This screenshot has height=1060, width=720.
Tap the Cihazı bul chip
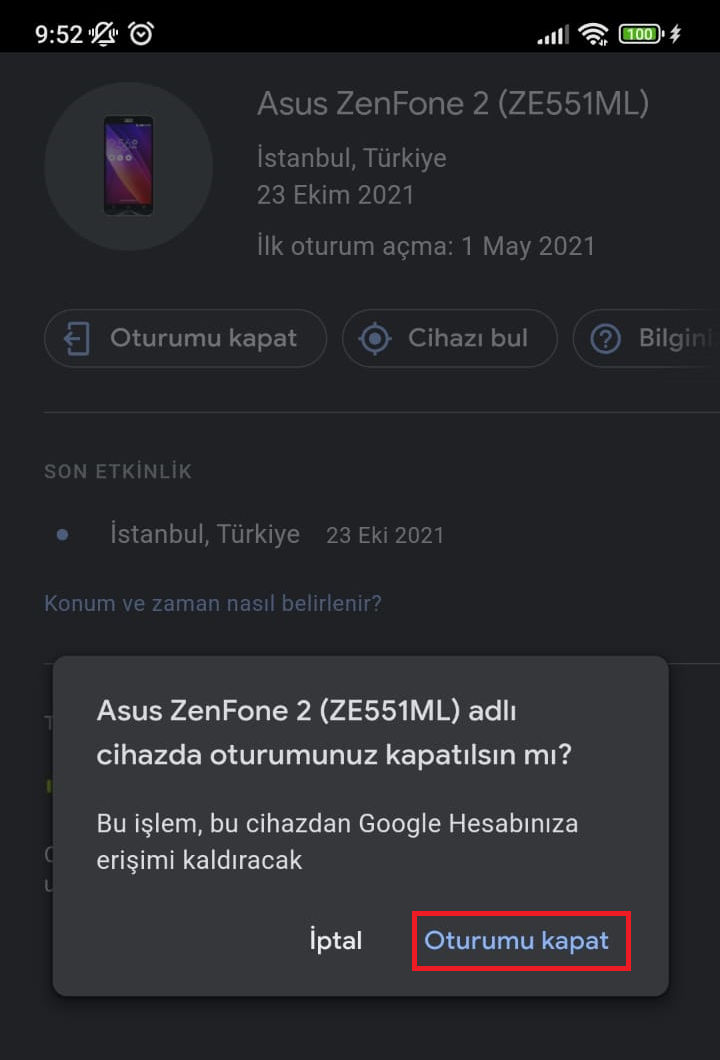[449, 338]
